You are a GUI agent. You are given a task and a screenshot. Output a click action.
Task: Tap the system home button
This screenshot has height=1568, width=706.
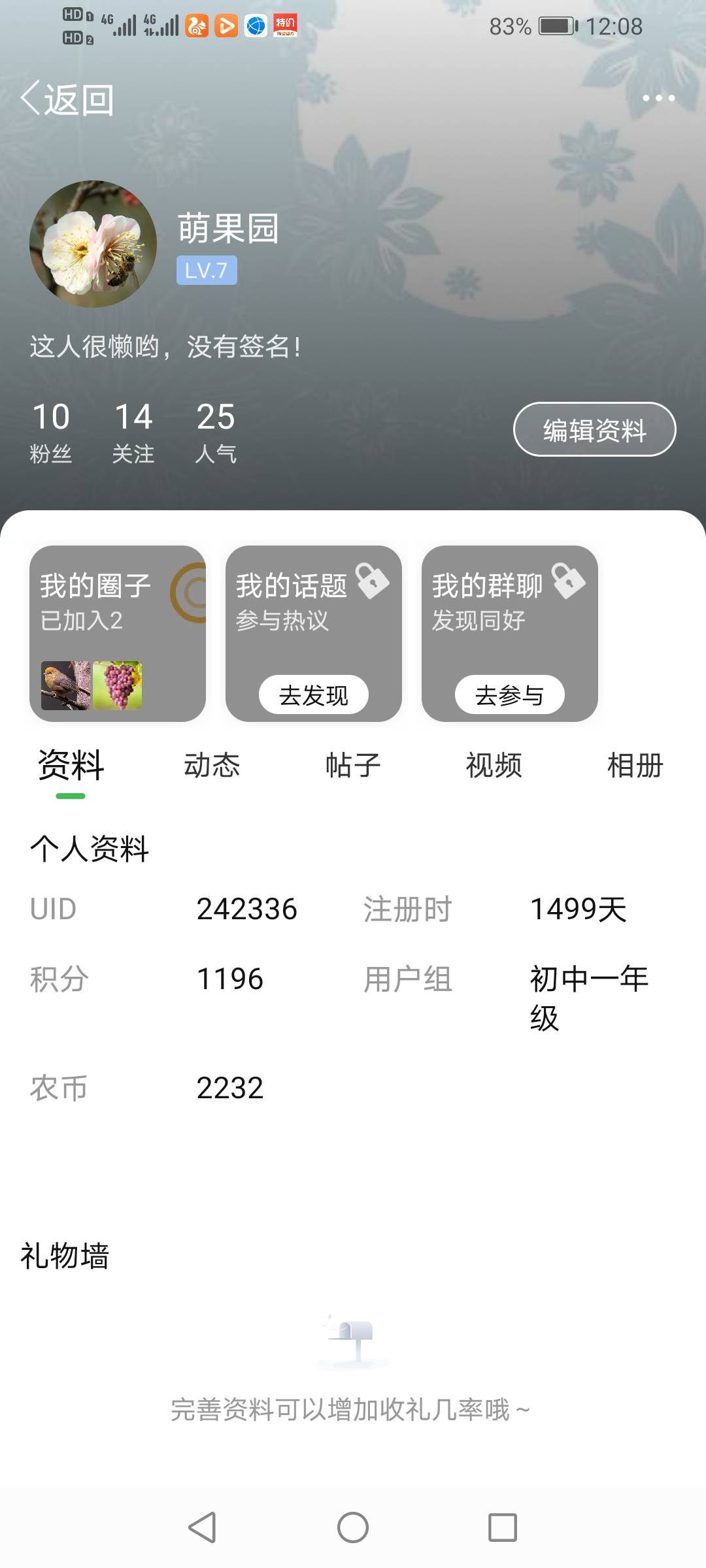(x=353, y=1527)
